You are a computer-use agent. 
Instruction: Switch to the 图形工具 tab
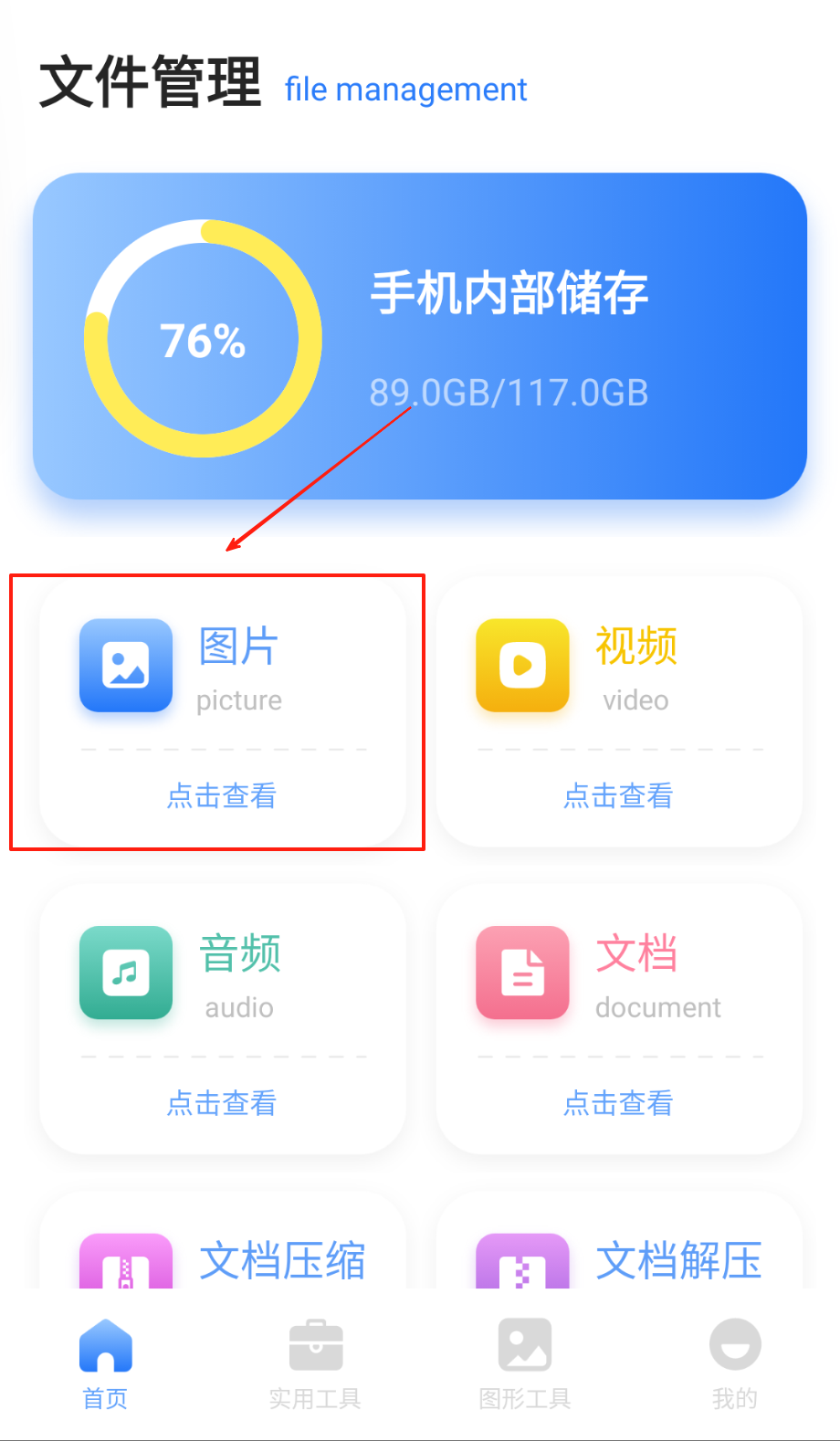click(525, 1364)
